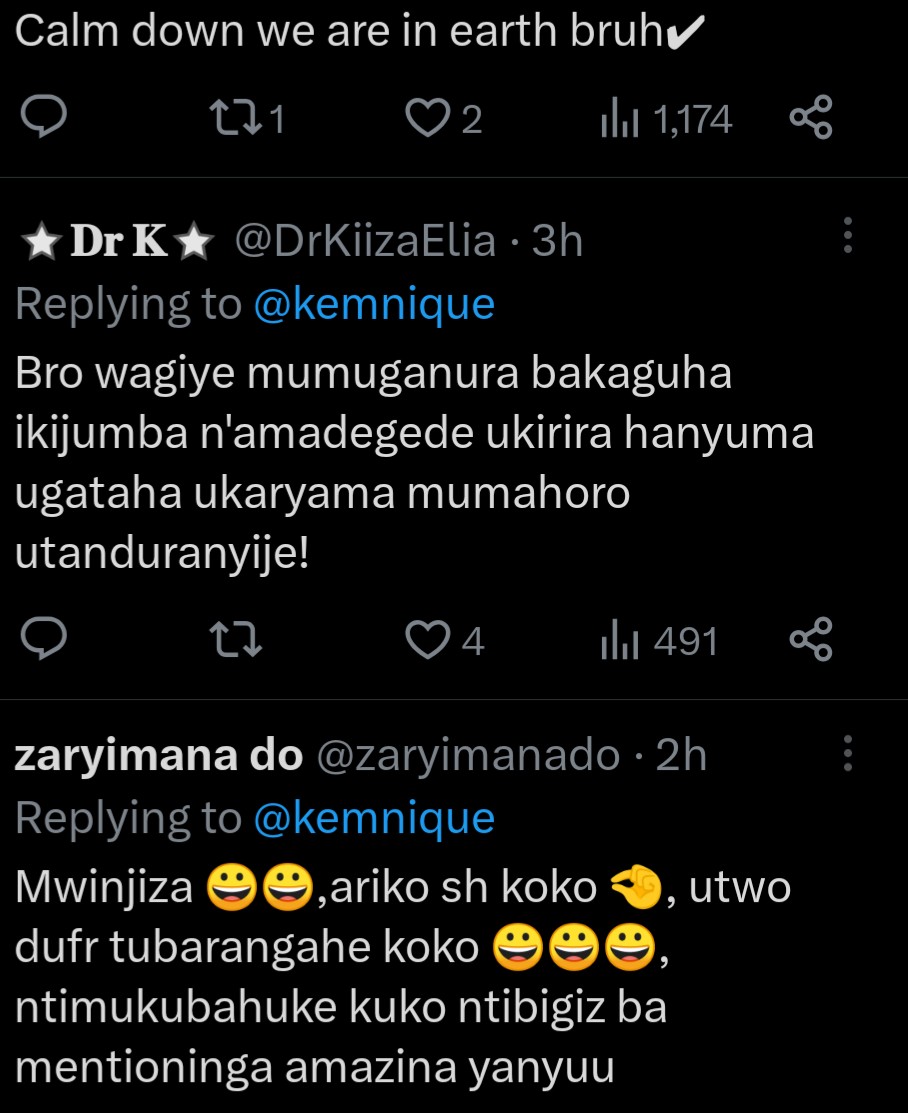Viewport: 908px width, 1113px height.
Task: Retweet Dr K's tweet
Action: pyautogui.click(x=241, y=640)
